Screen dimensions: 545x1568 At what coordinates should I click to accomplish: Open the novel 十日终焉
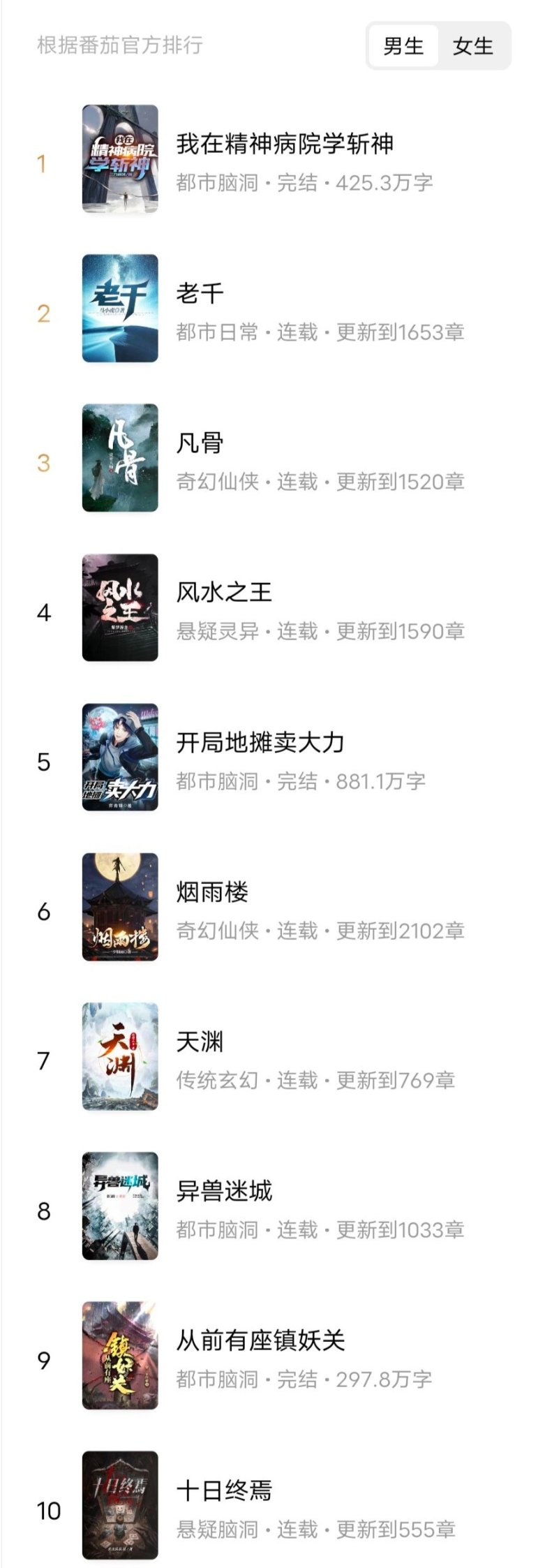pos(224,1491)
